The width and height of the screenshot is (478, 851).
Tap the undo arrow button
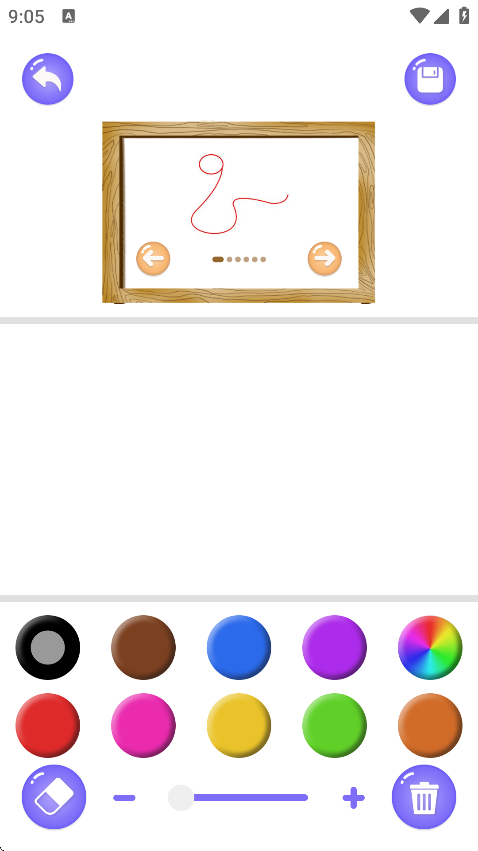click(x=48, y=79)
